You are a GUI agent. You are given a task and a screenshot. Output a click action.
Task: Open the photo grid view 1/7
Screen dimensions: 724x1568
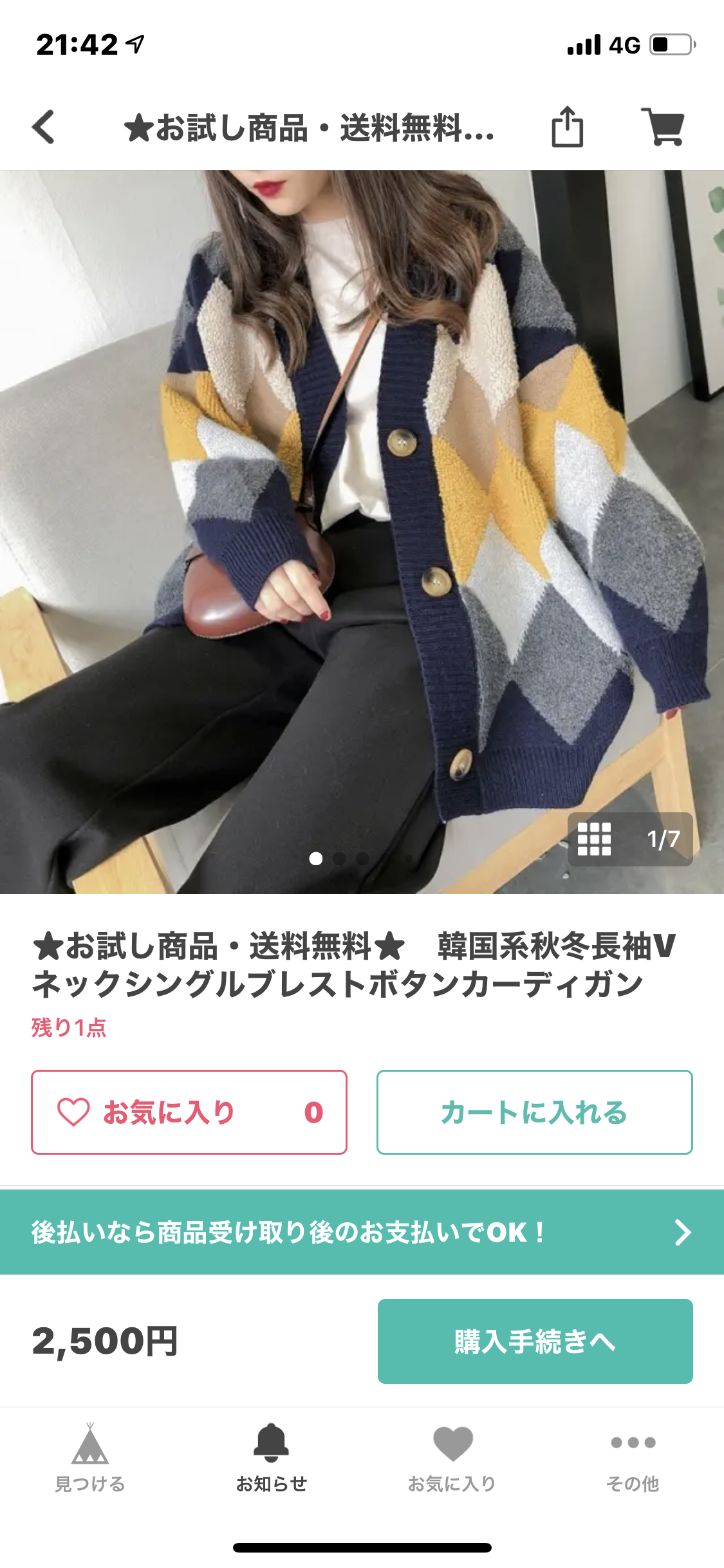coord(629,839)
